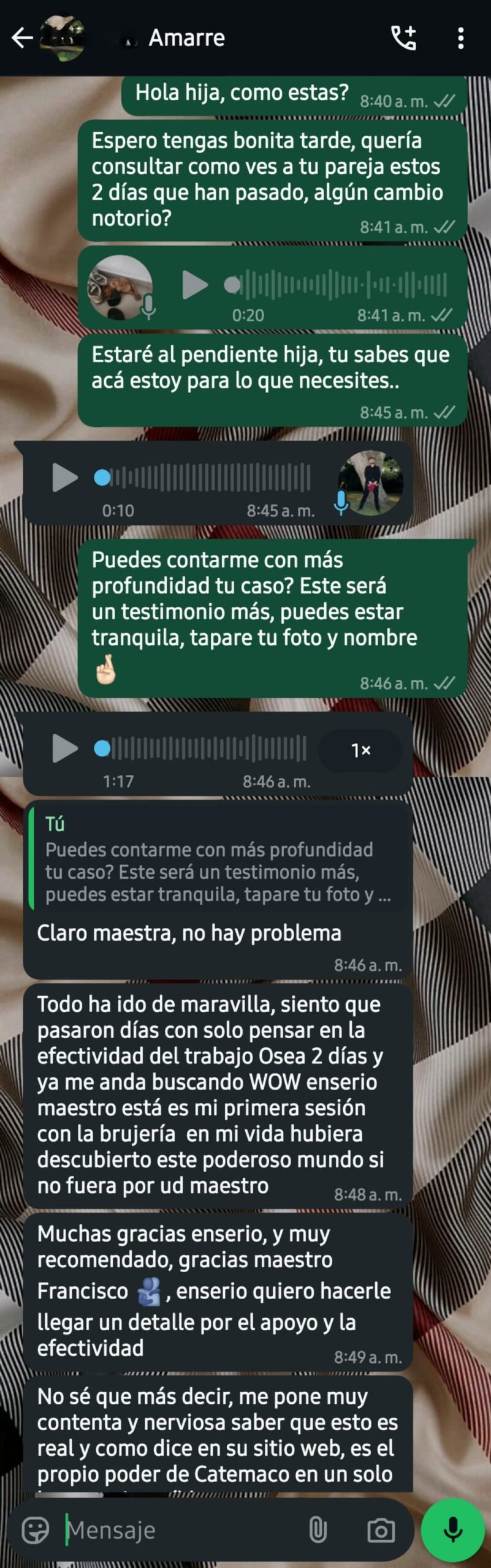
Task: Open Amarre contact profile picture
Action: (63, 38)
